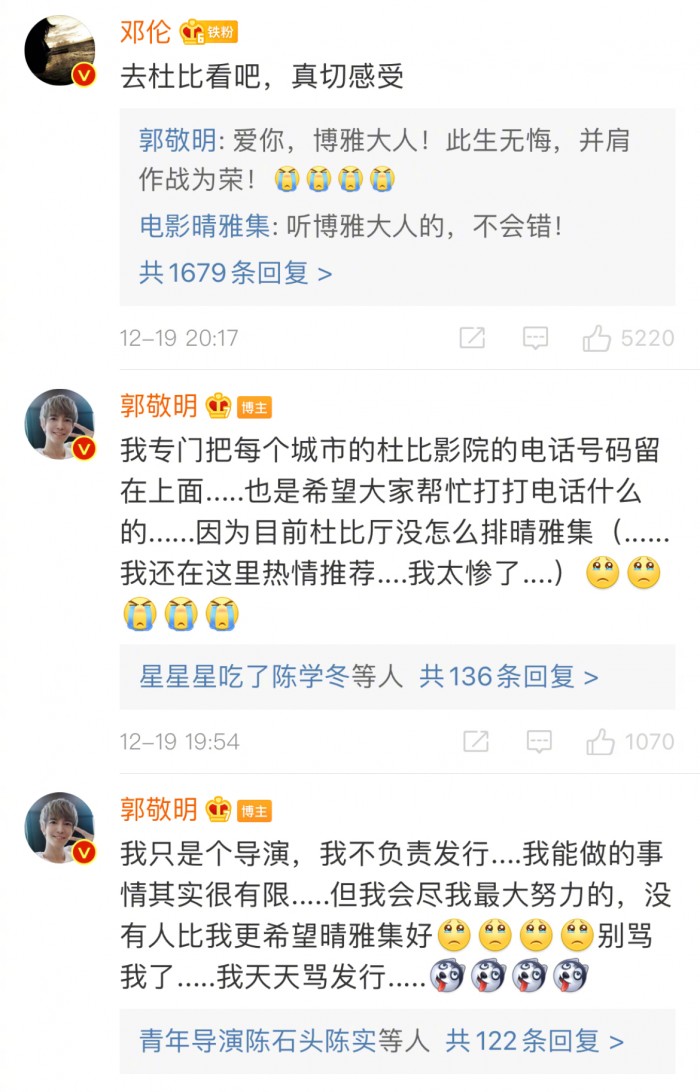Like the comment with 1070 likes
This screenshot has height=1092, width=700.
[600, 741]
